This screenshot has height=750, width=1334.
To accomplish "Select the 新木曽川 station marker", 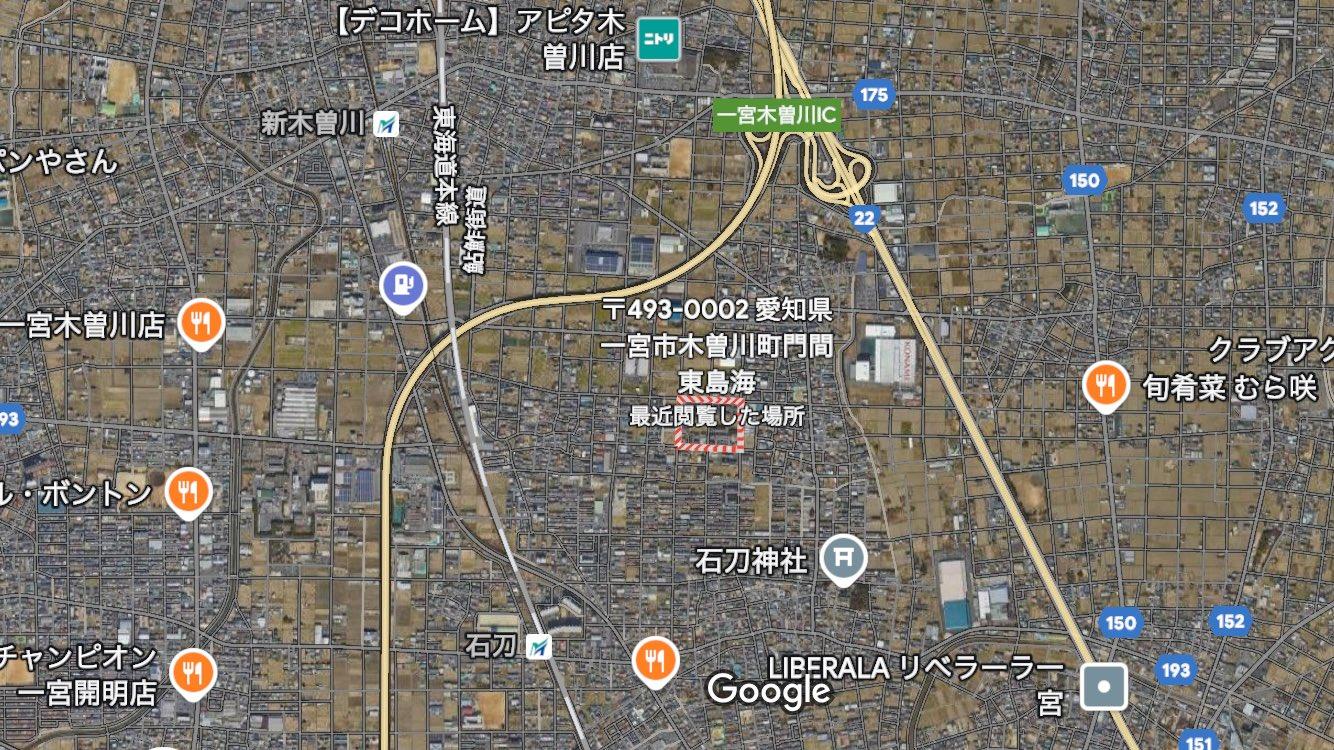I will [x=386, y=124].
